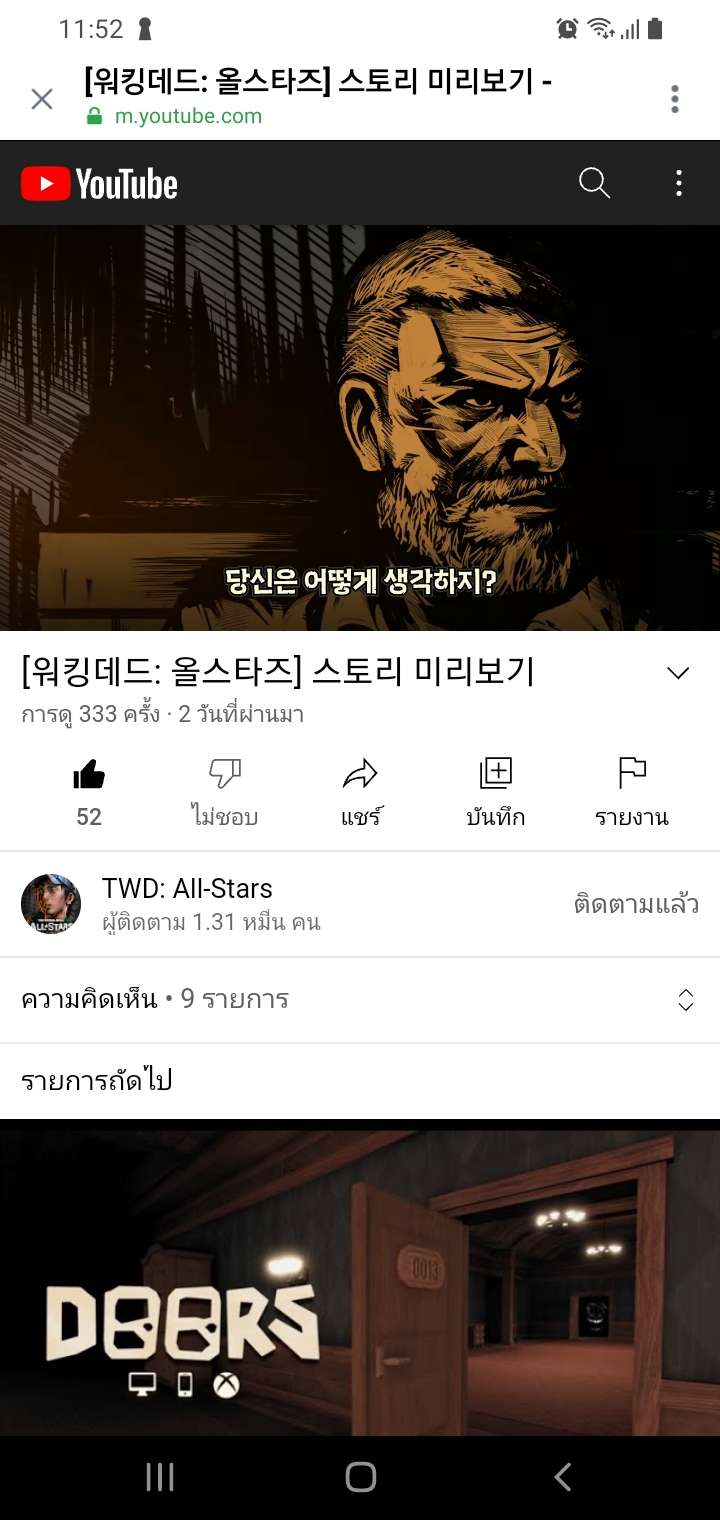
Task: Open the YouTube header options menu
Action: (679, 183)
